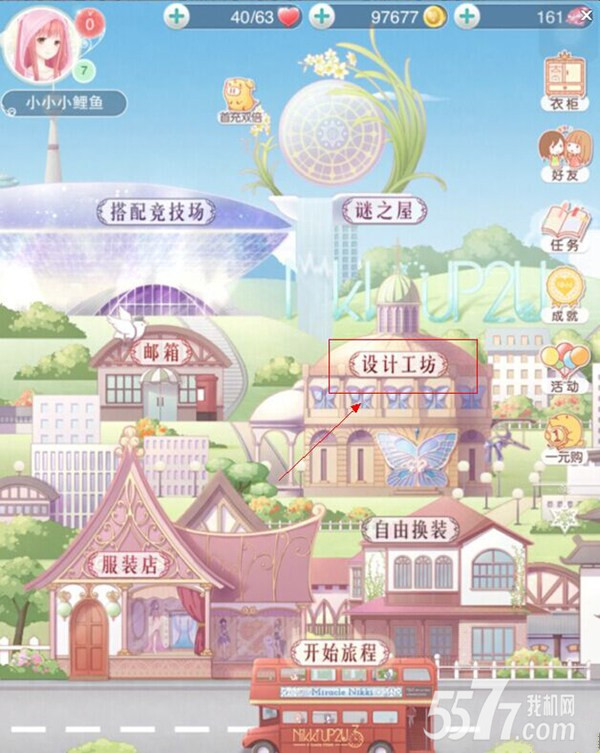The width and height of the screenshot is (600, 753).
Task: Add stamina with the plus beside hearts
Action: (x=177, y=15)
